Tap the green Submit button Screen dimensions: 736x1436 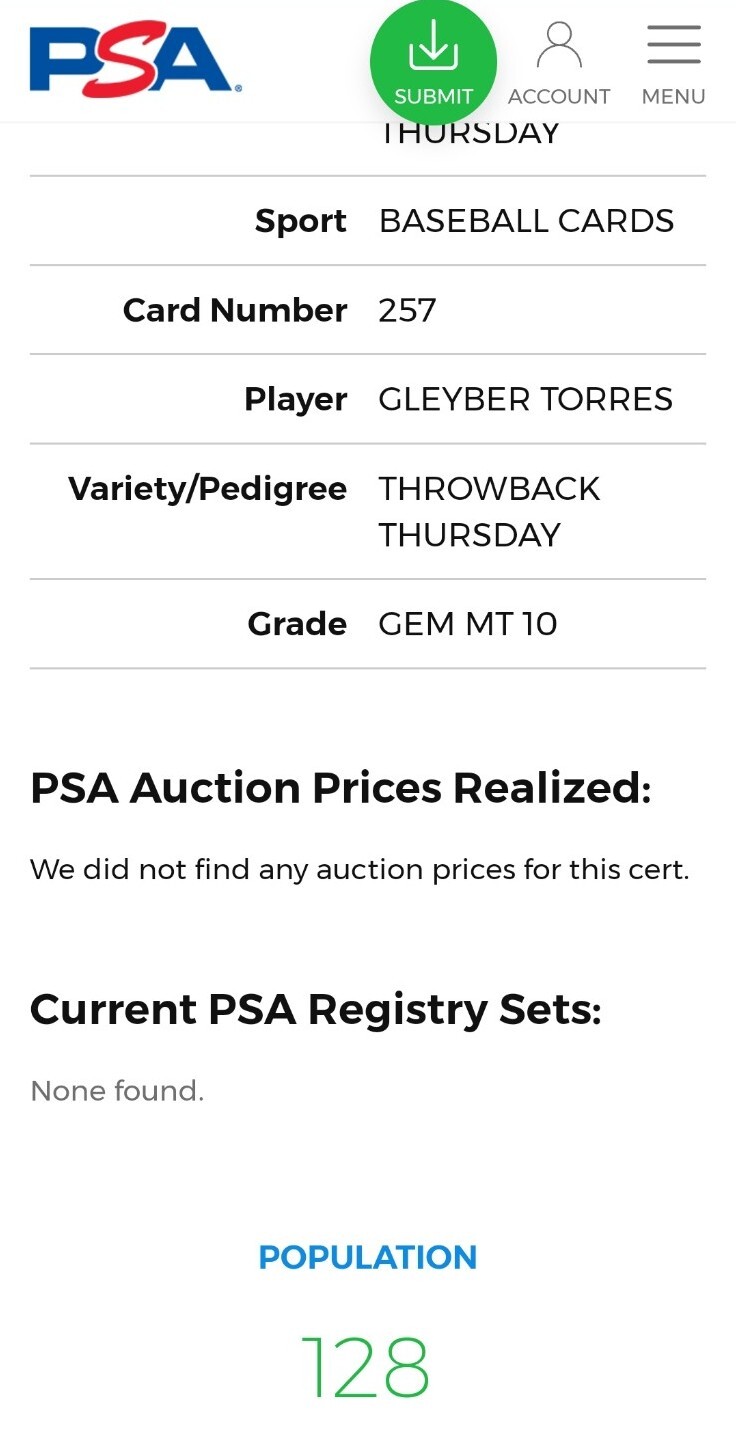click(x=433, y=62)
